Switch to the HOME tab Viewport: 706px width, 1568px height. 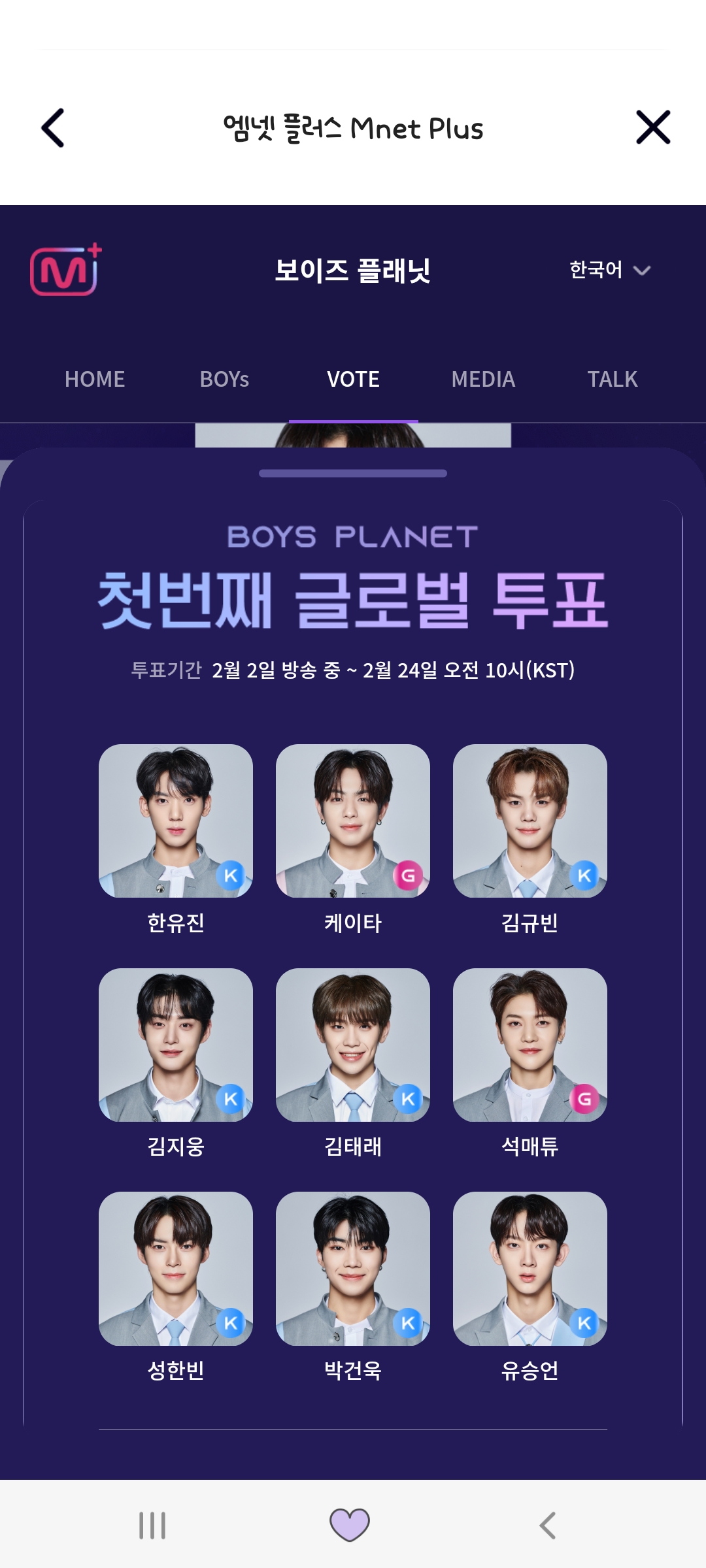(95, 379)
